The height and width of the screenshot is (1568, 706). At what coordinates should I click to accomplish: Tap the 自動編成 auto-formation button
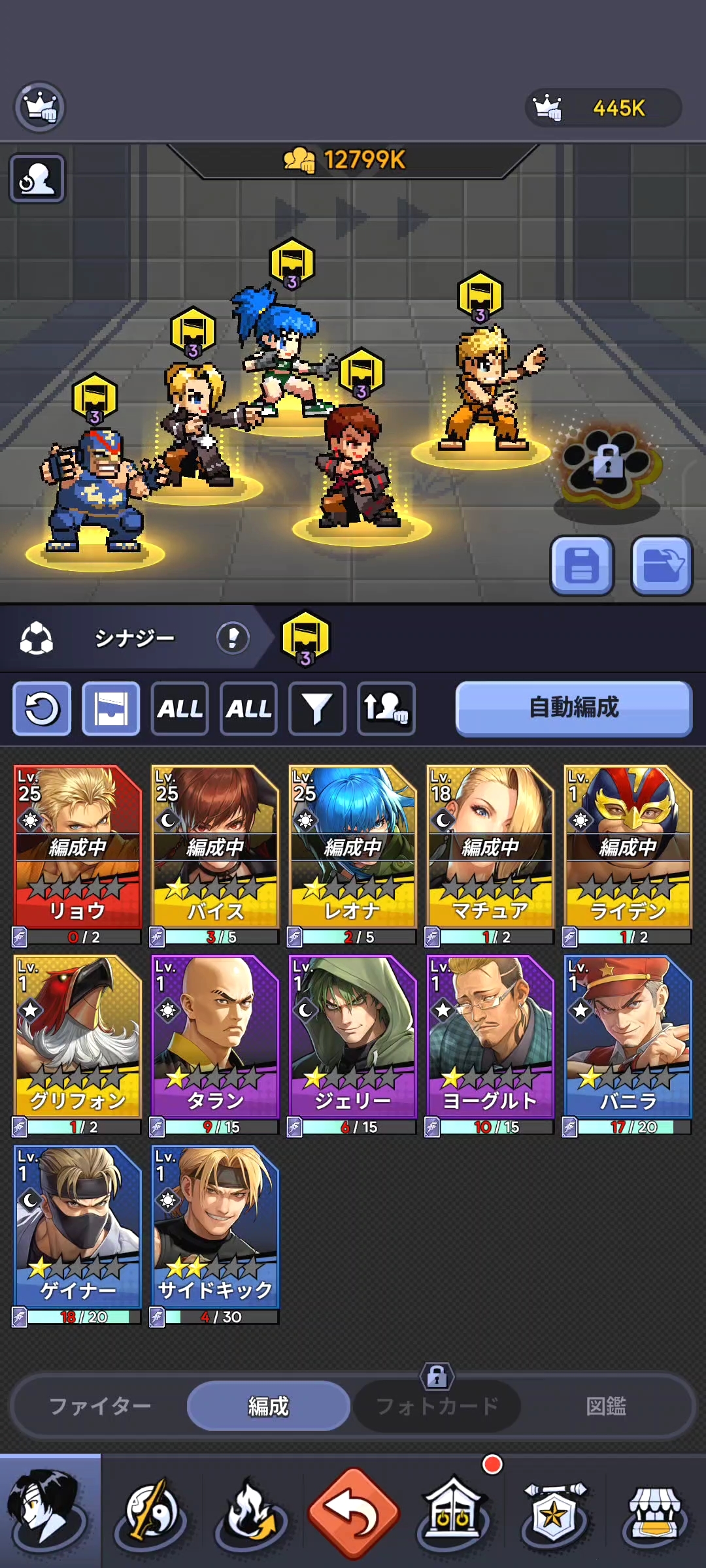click(573, 708)
